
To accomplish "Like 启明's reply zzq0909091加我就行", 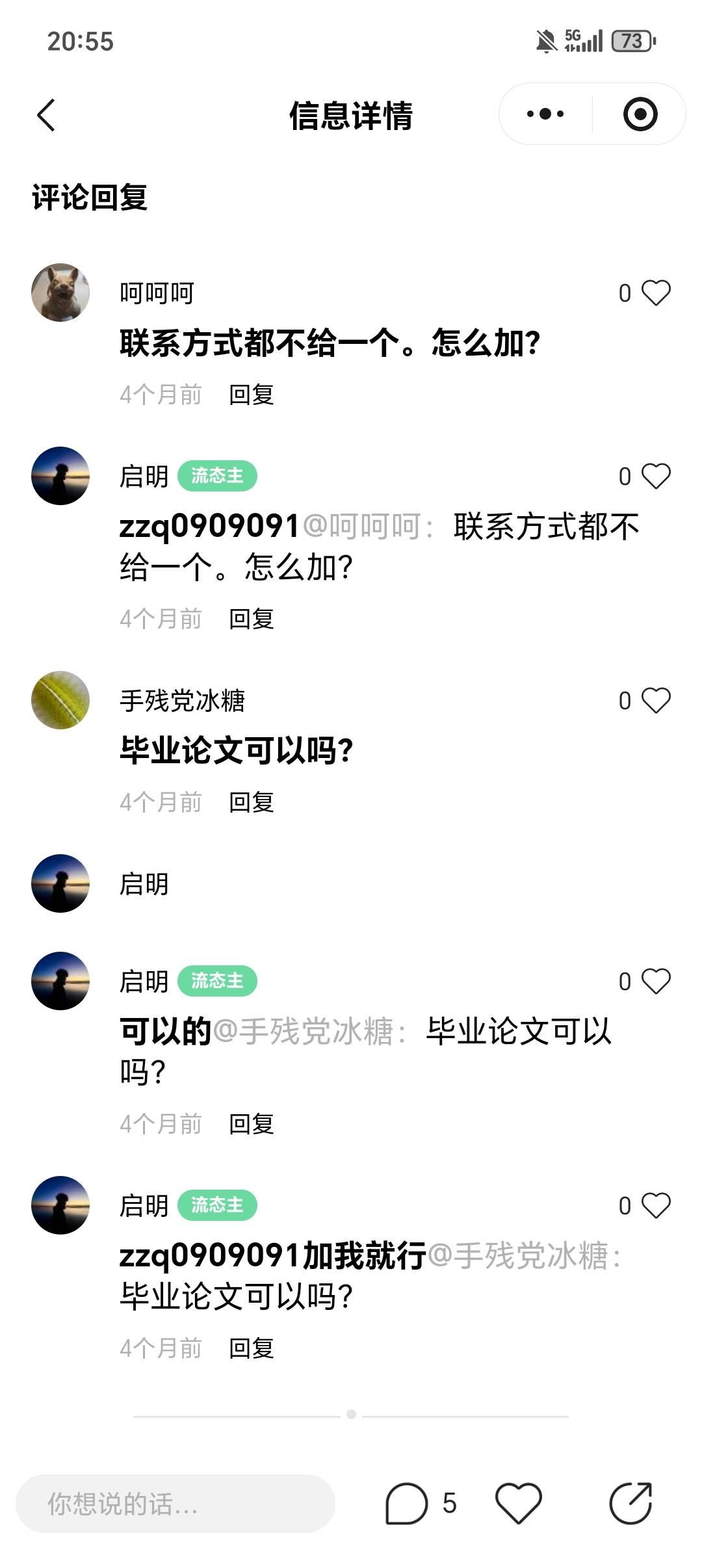I will click(x=655, y=1206).
